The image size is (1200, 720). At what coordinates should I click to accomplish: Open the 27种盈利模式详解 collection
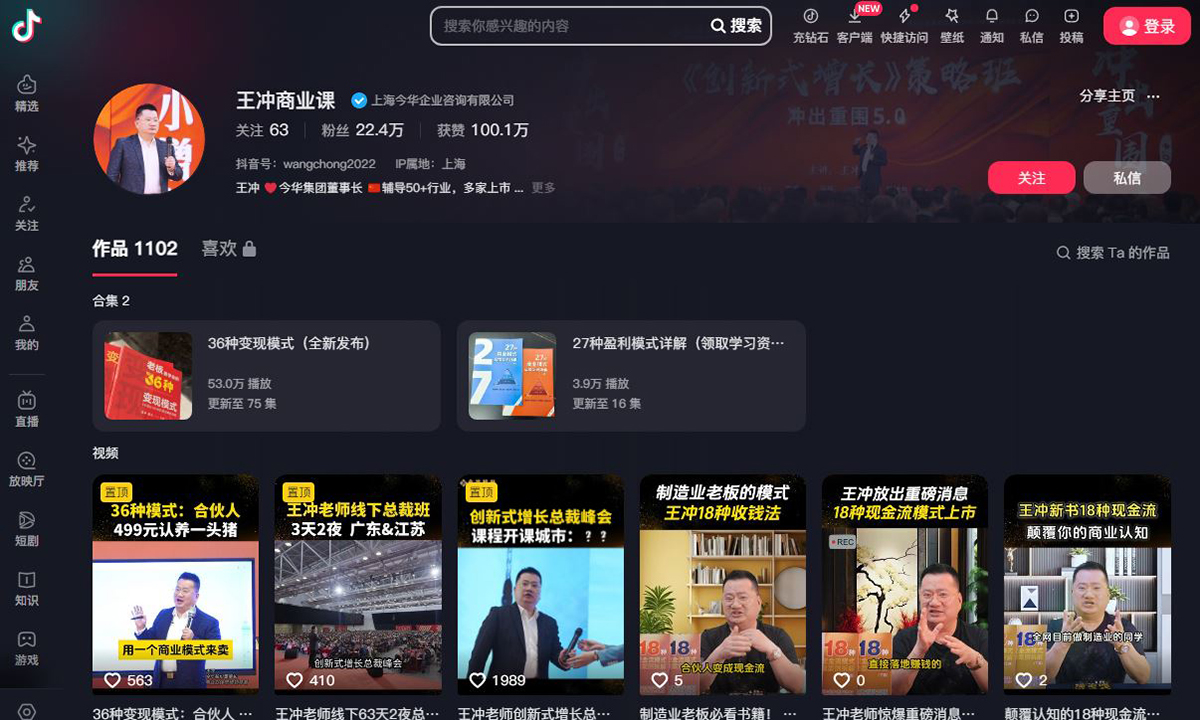click(630, 375)
